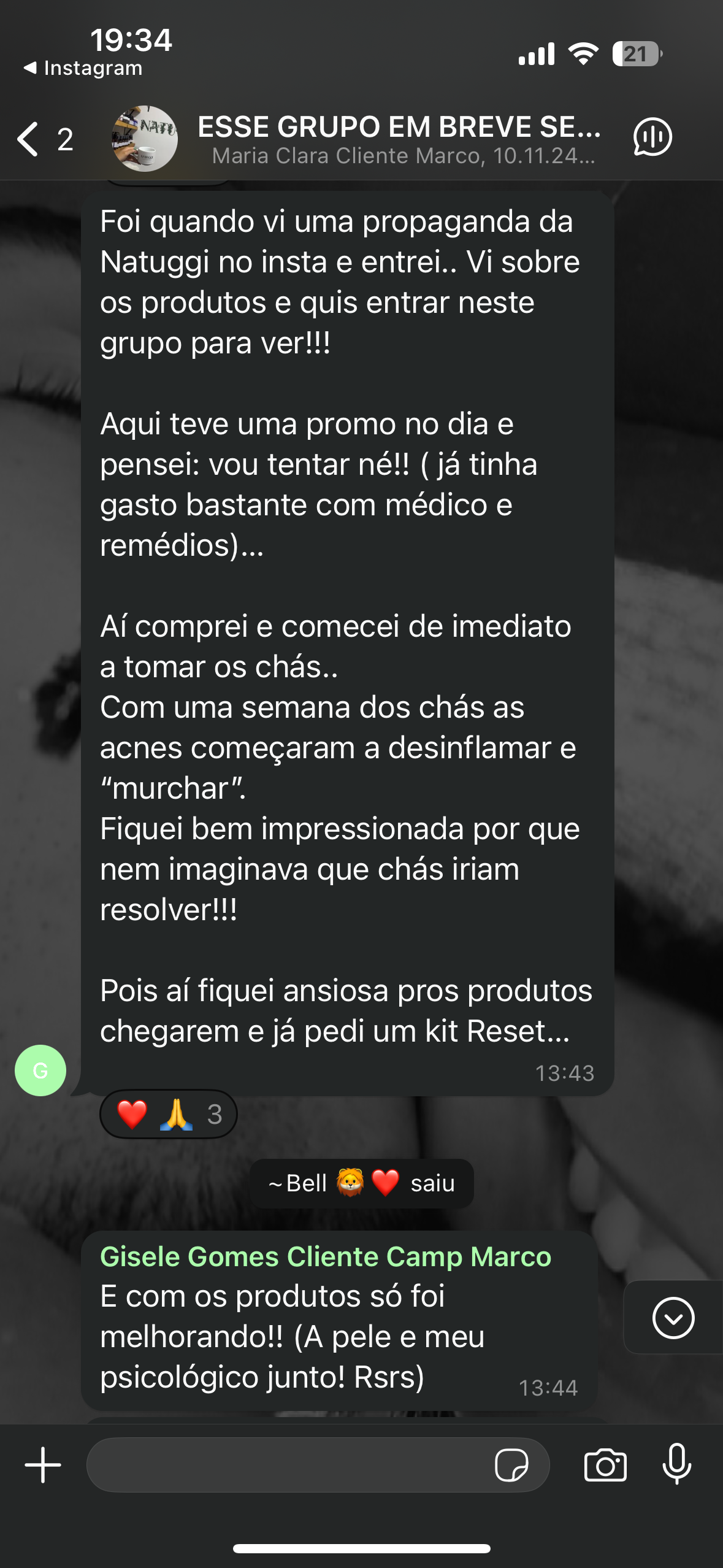Open the sticker picker
723x1568 pixels.
[511, 1465]
